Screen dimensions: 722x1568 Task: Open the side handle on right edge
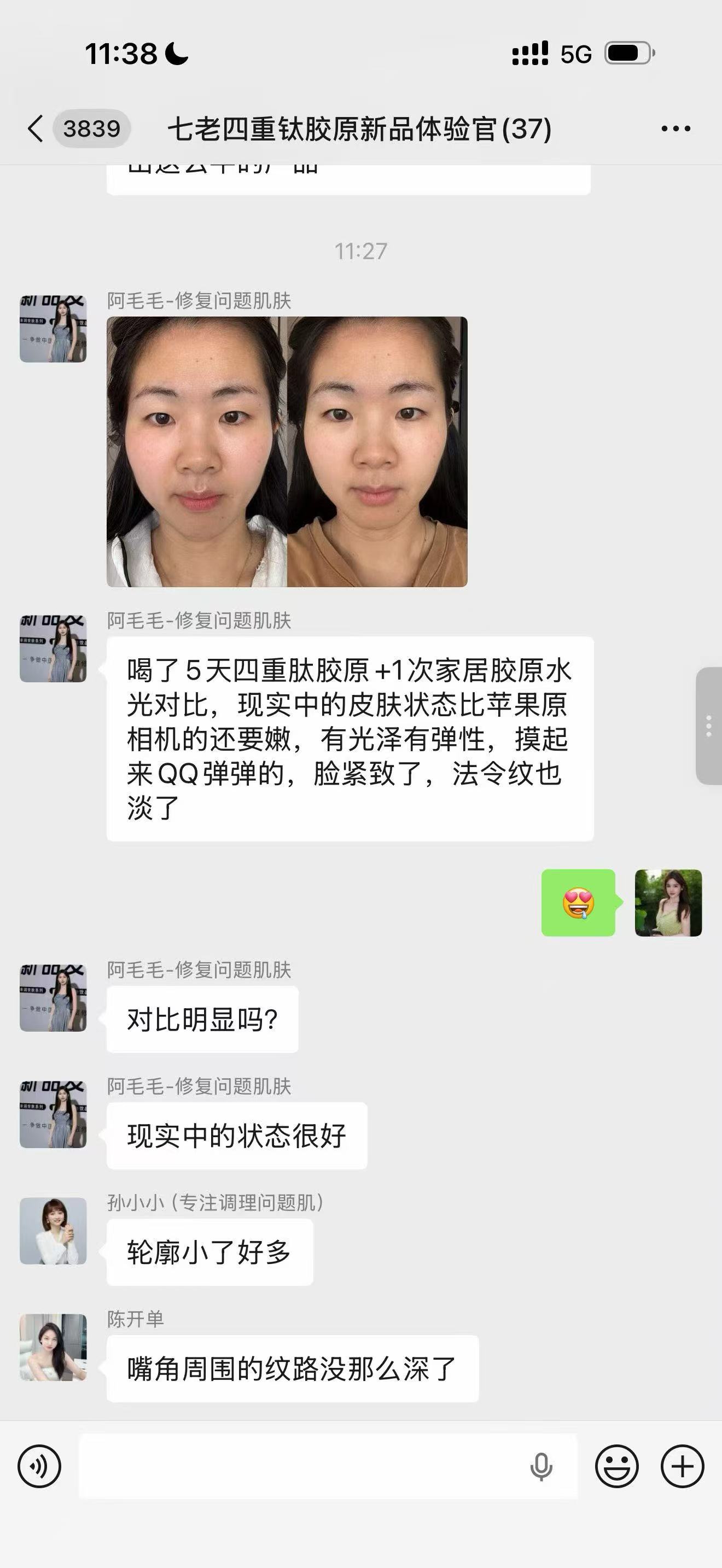[x=709, y=726]
